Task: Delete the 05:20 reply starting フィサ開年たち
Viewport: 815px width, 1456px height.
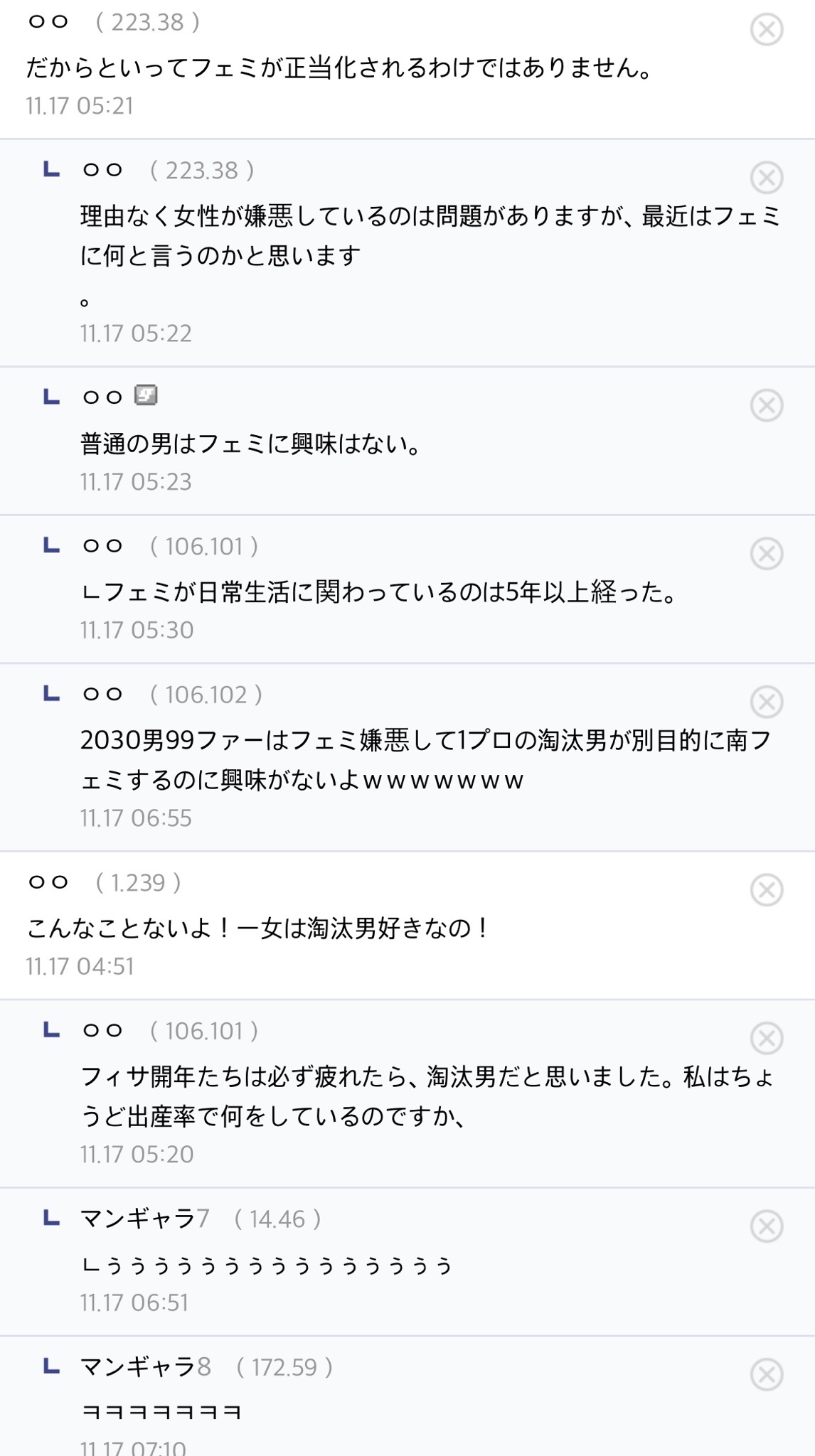Action: pos(767,1039)
